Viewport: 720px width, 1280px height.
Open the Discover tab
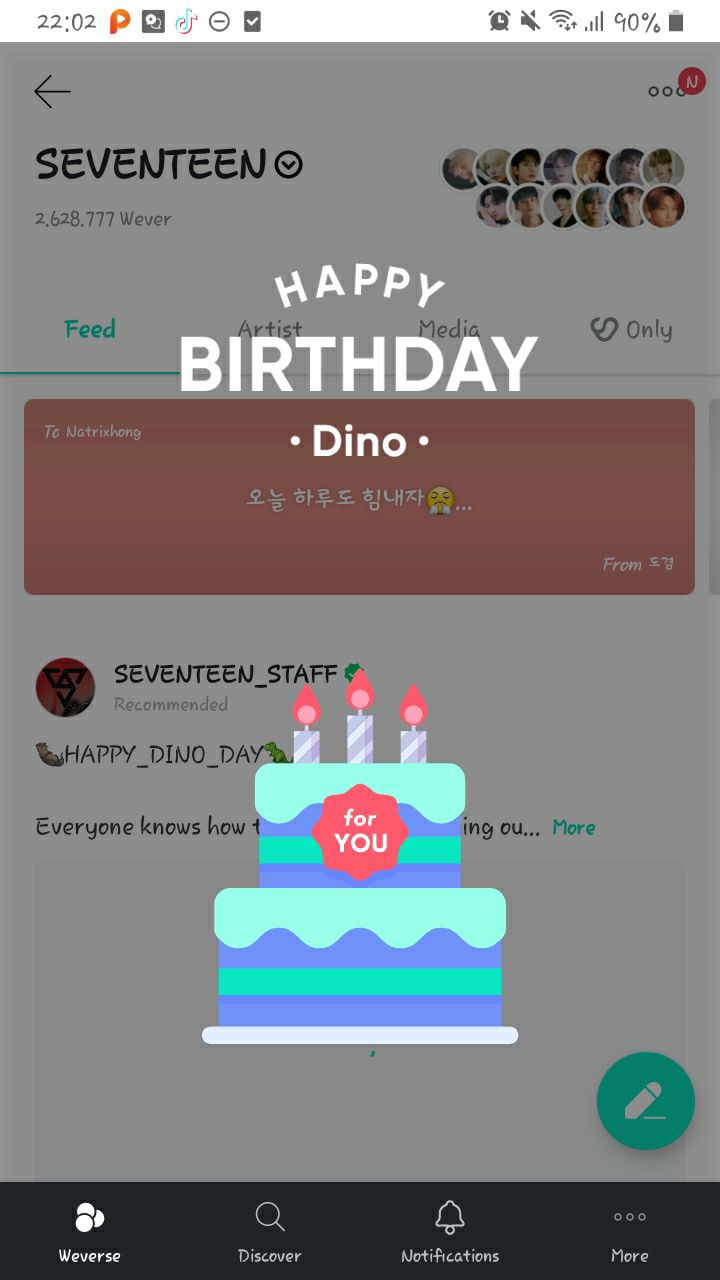point(269,1232)
